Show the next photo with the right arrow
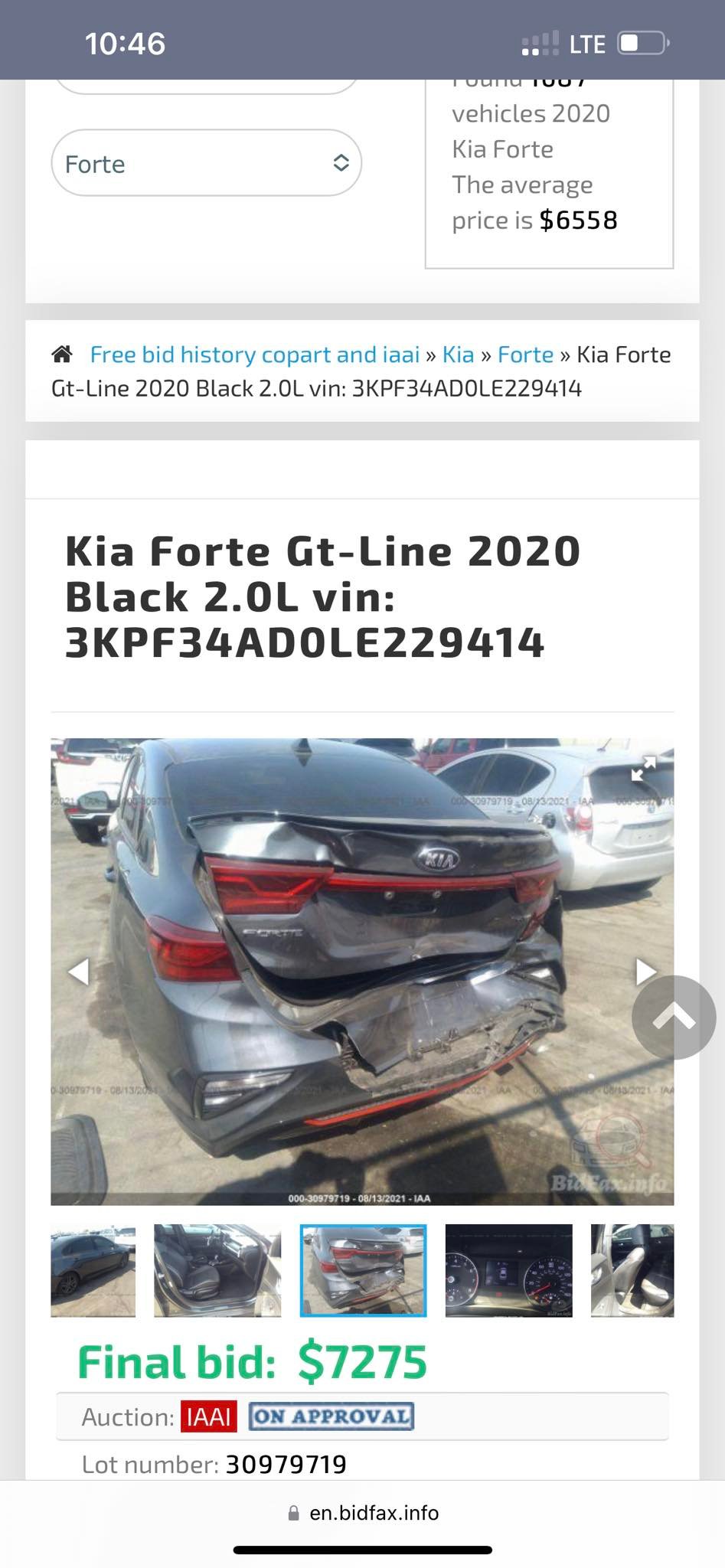 [645, 971]
